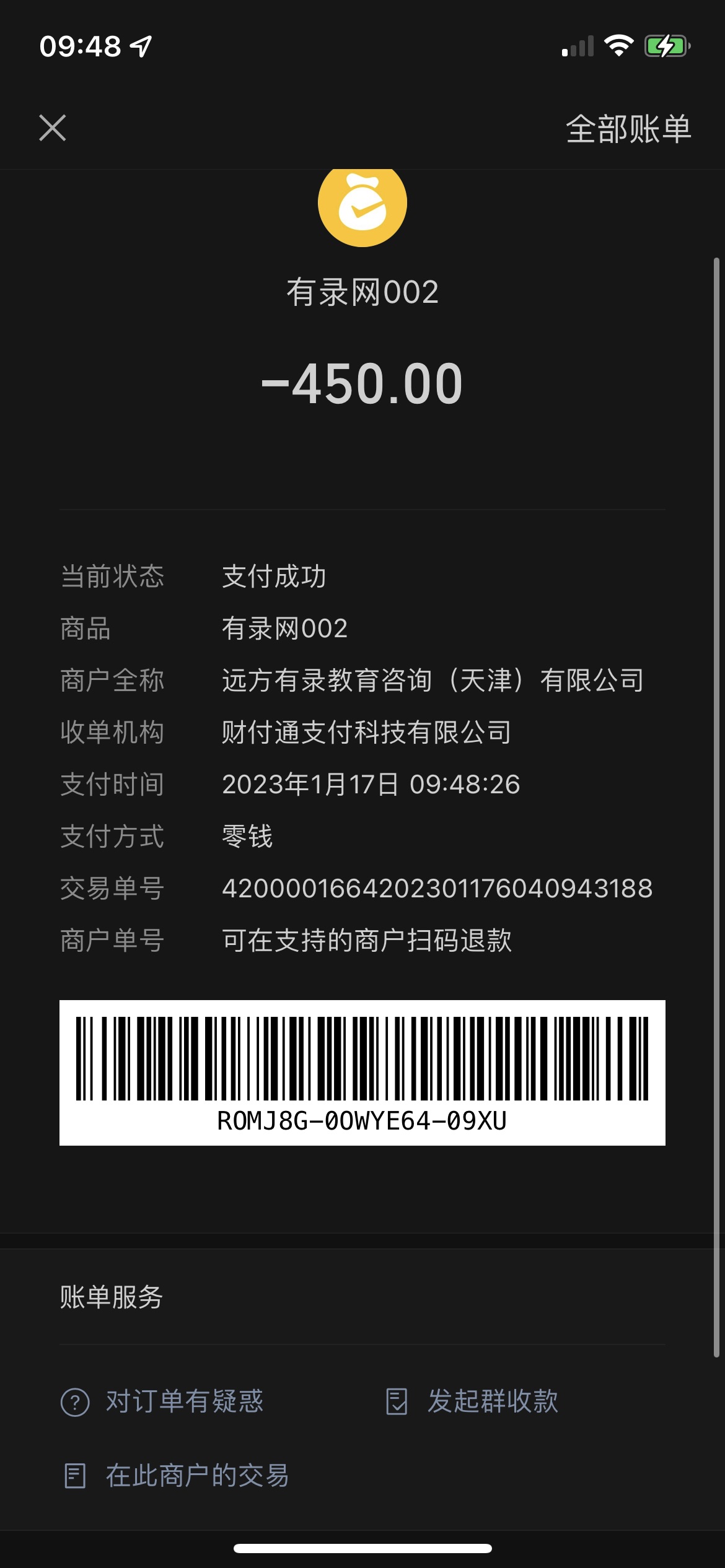Start 发起群收款 (group collection)
Image resolution: width=725 pixels, height=1568 pixels.
473,1401
